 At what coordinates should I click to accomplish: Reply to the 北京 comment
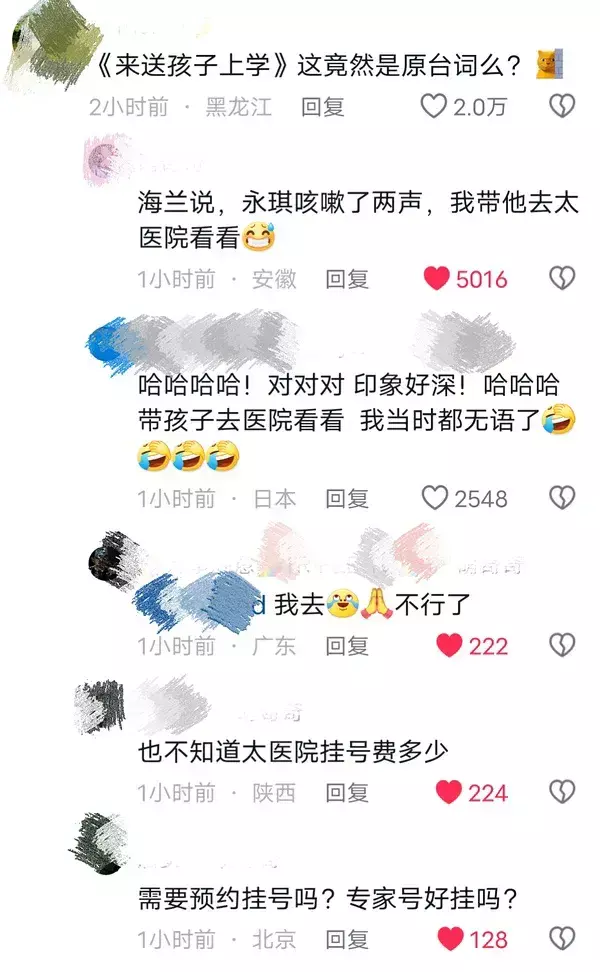[x=347, y=939]
